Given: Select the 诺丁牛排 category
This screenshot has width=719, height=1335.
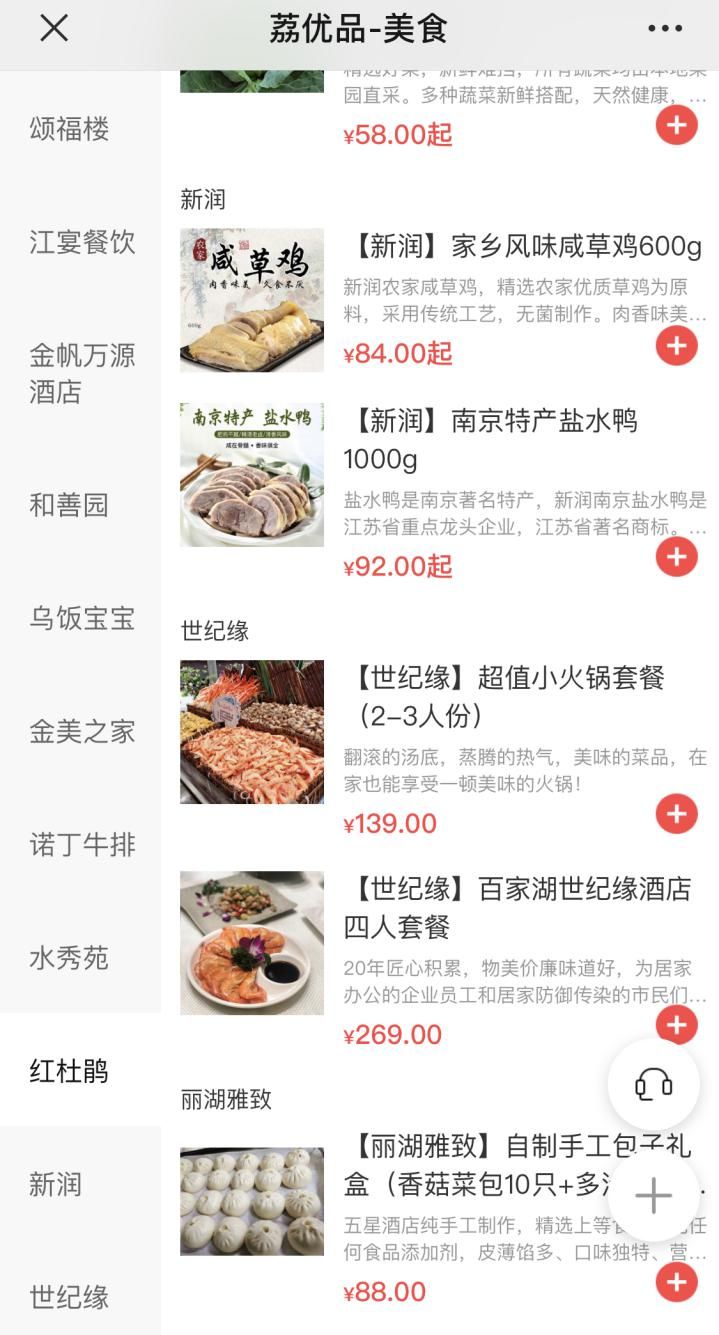Looking at the screenshot, I should pyautogui.click(x=81, y=845).
